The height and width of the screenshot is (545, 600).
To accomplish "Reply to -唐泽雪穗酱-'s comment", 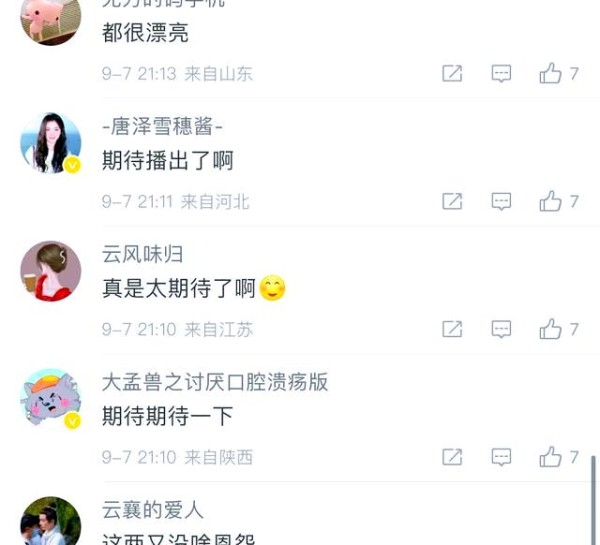I will (502, 202).
